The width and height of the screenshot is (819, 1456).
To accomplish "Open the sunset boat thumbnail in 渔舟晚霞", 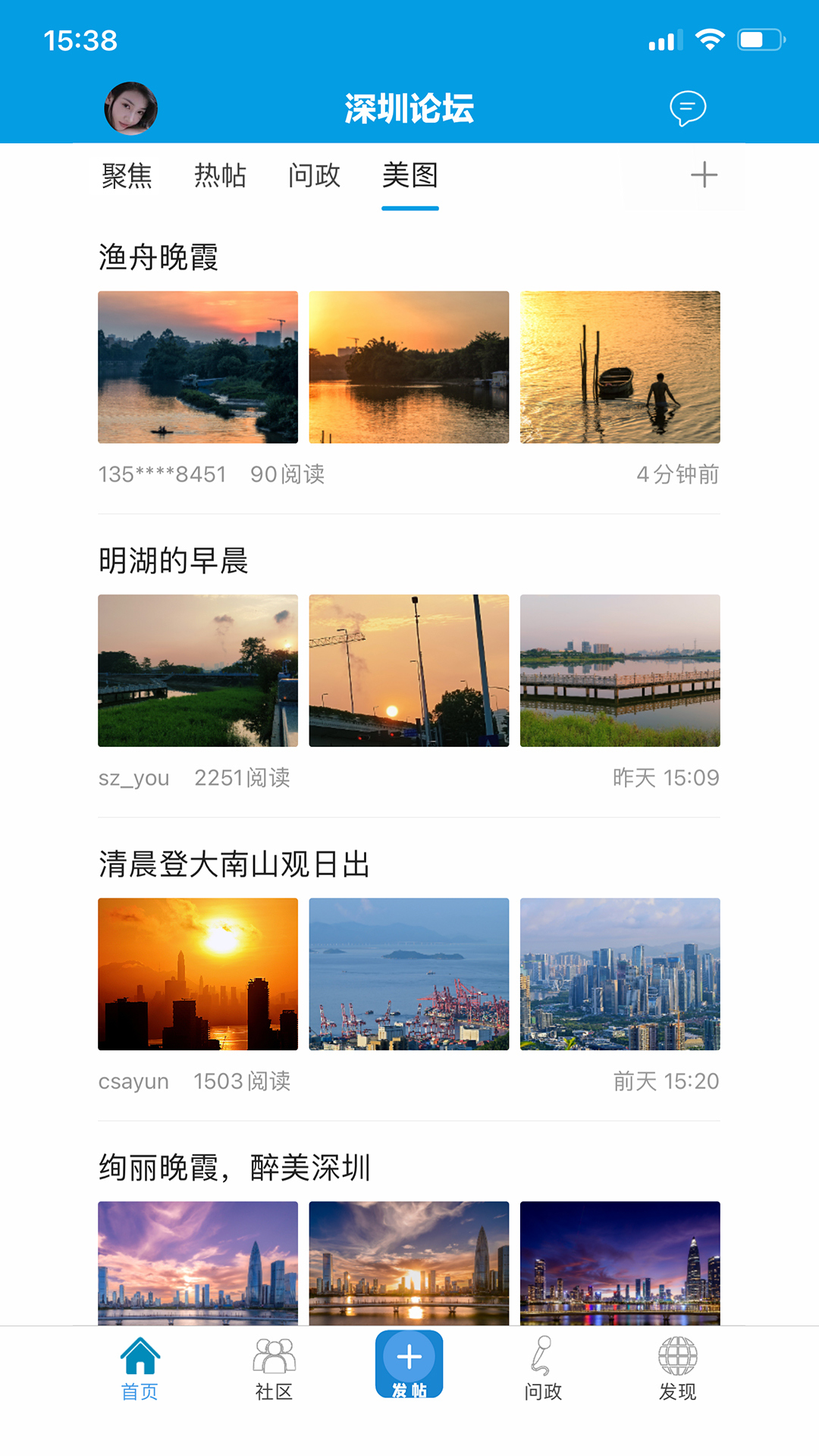I will (620, 366).
